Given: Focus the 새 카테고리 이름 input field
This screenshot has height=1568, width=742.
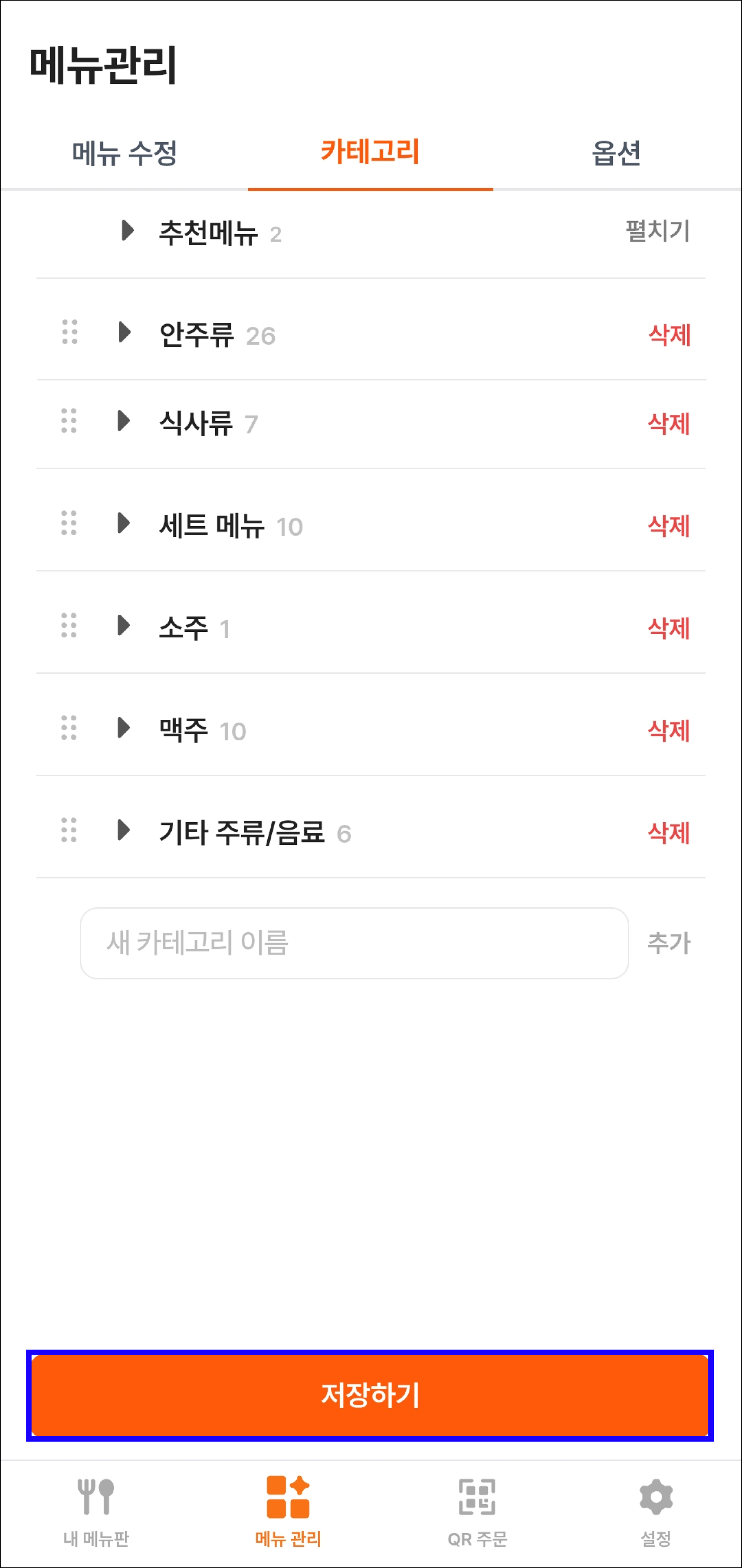Looking at the screenshot, I should click(x=354, y=943).
